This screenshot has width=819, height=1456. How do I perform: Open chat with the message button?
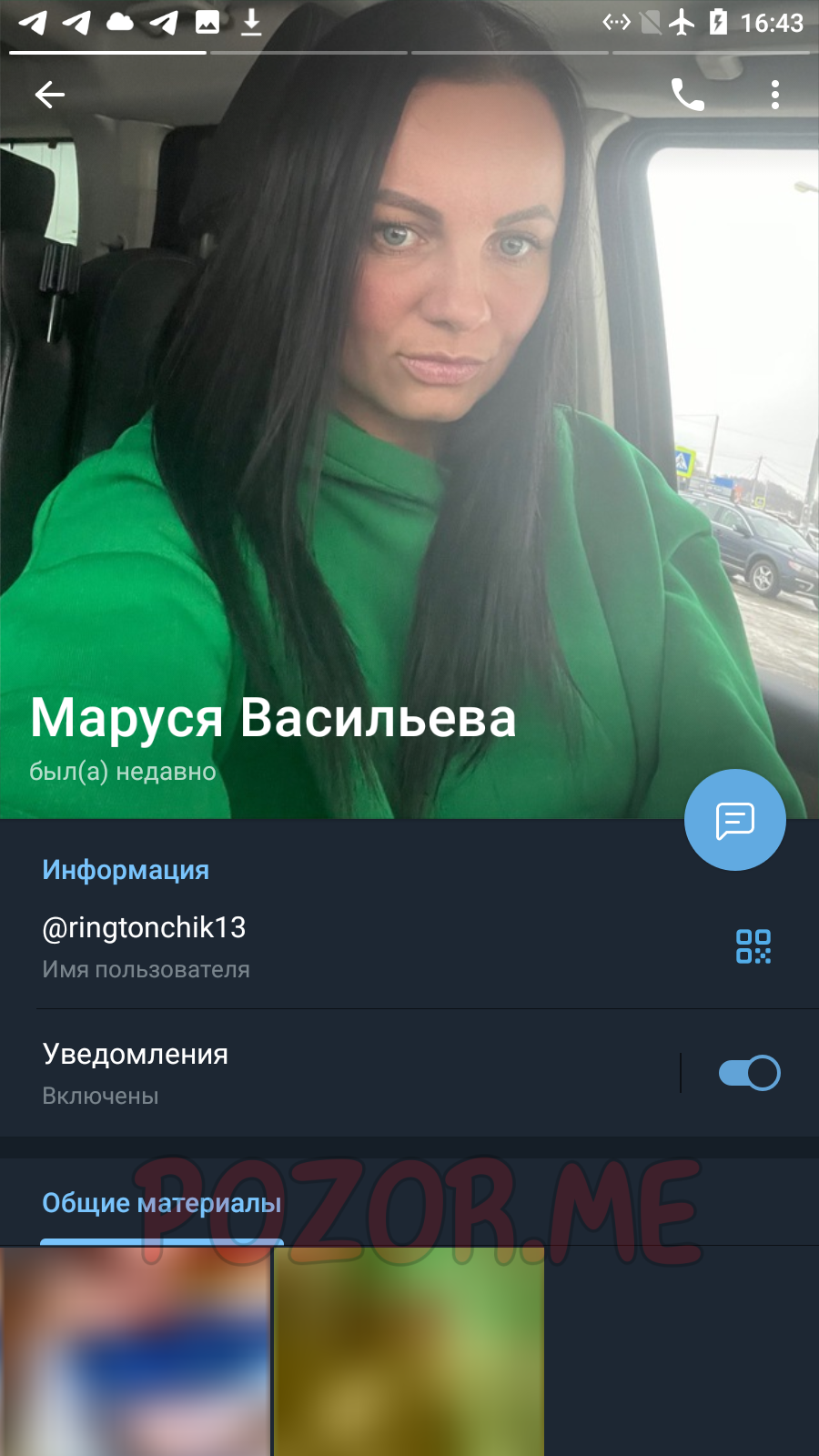pos(735,820)
